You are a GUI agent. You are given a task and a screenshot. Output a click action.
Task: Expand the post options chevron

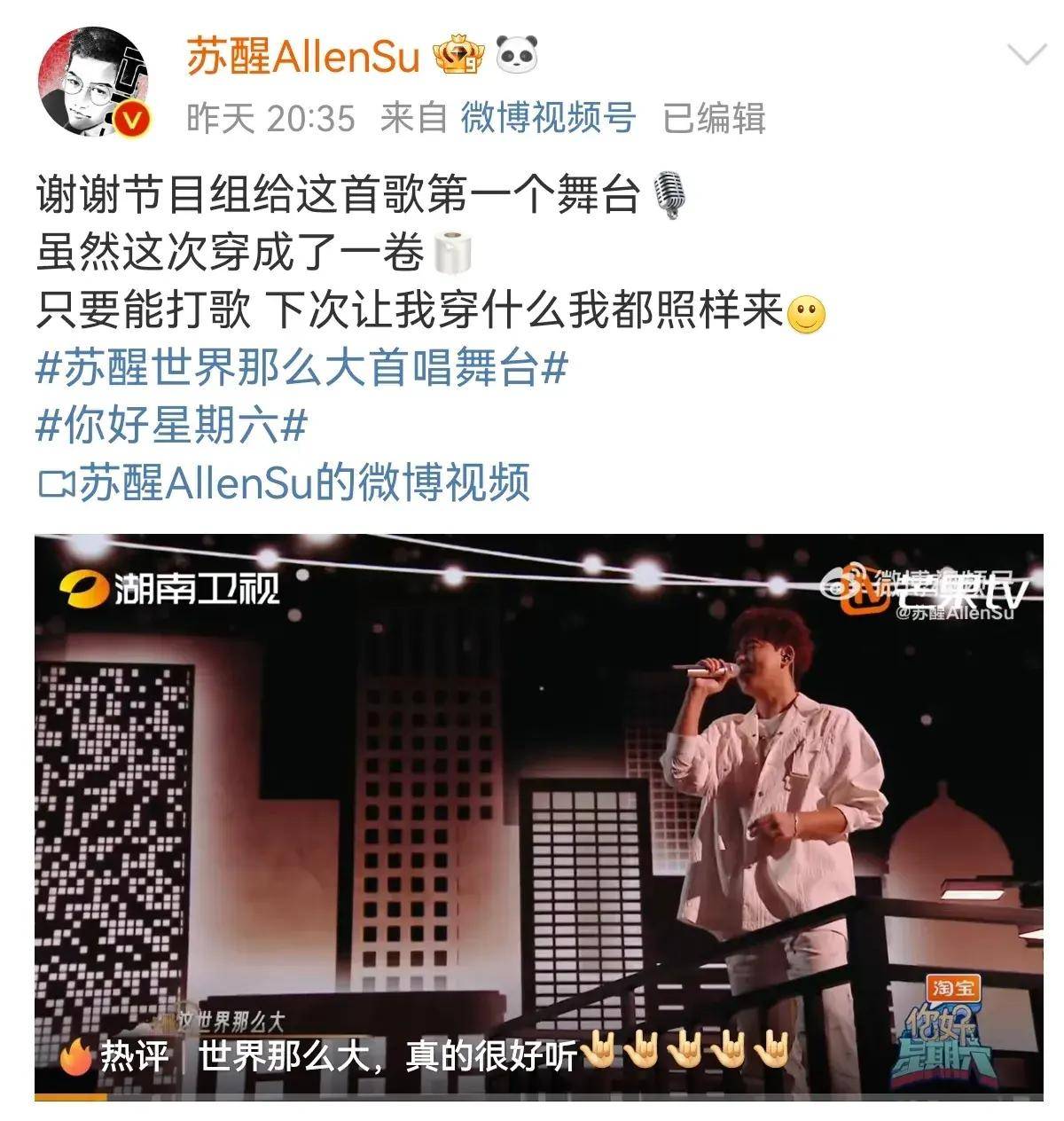coord(1027,56)
